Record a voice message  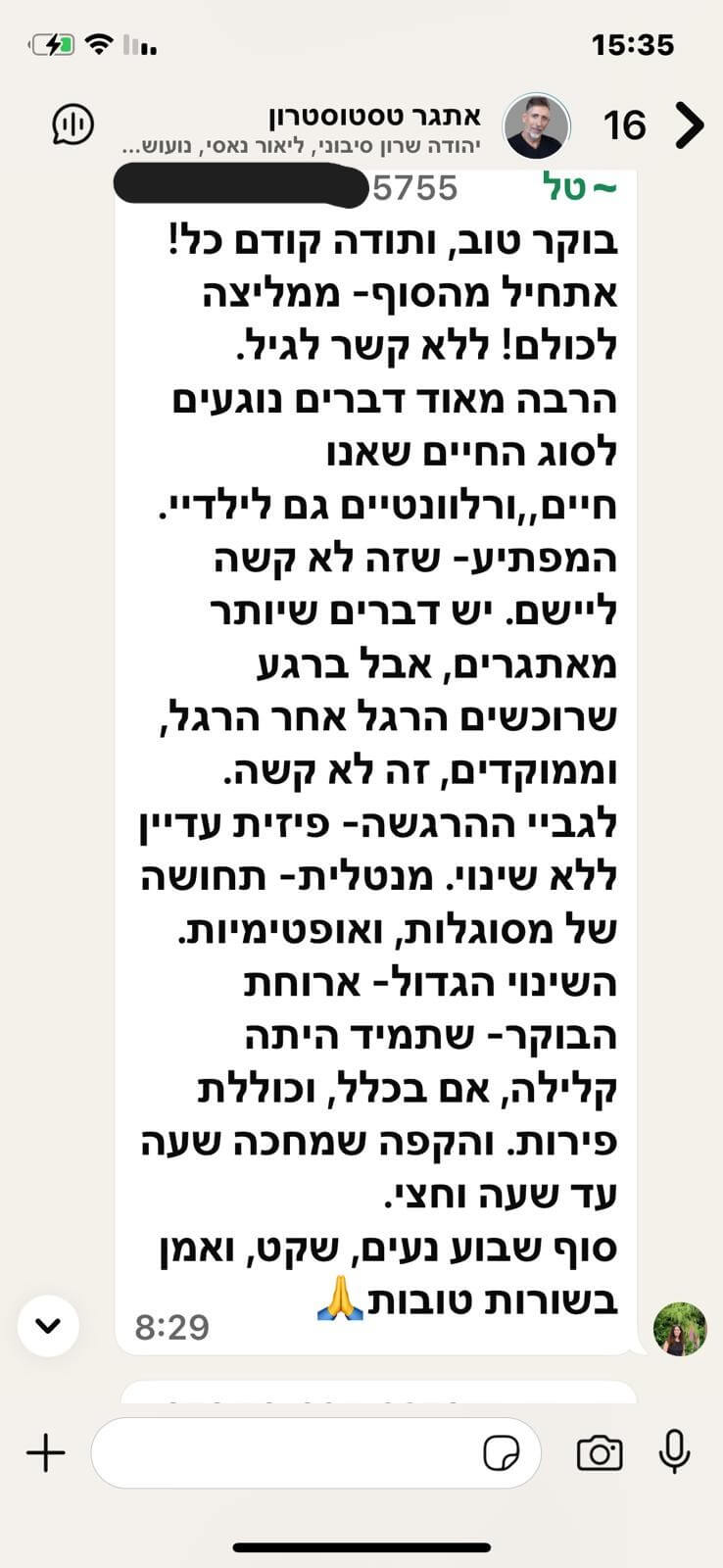click(x=674, y=1451)
